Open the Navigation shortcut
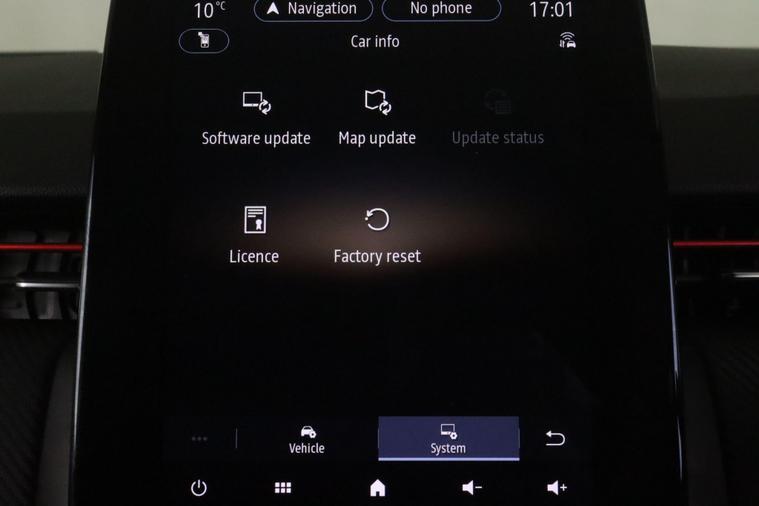Viewport: 759px width, 506px height. (x=312, y=9)
